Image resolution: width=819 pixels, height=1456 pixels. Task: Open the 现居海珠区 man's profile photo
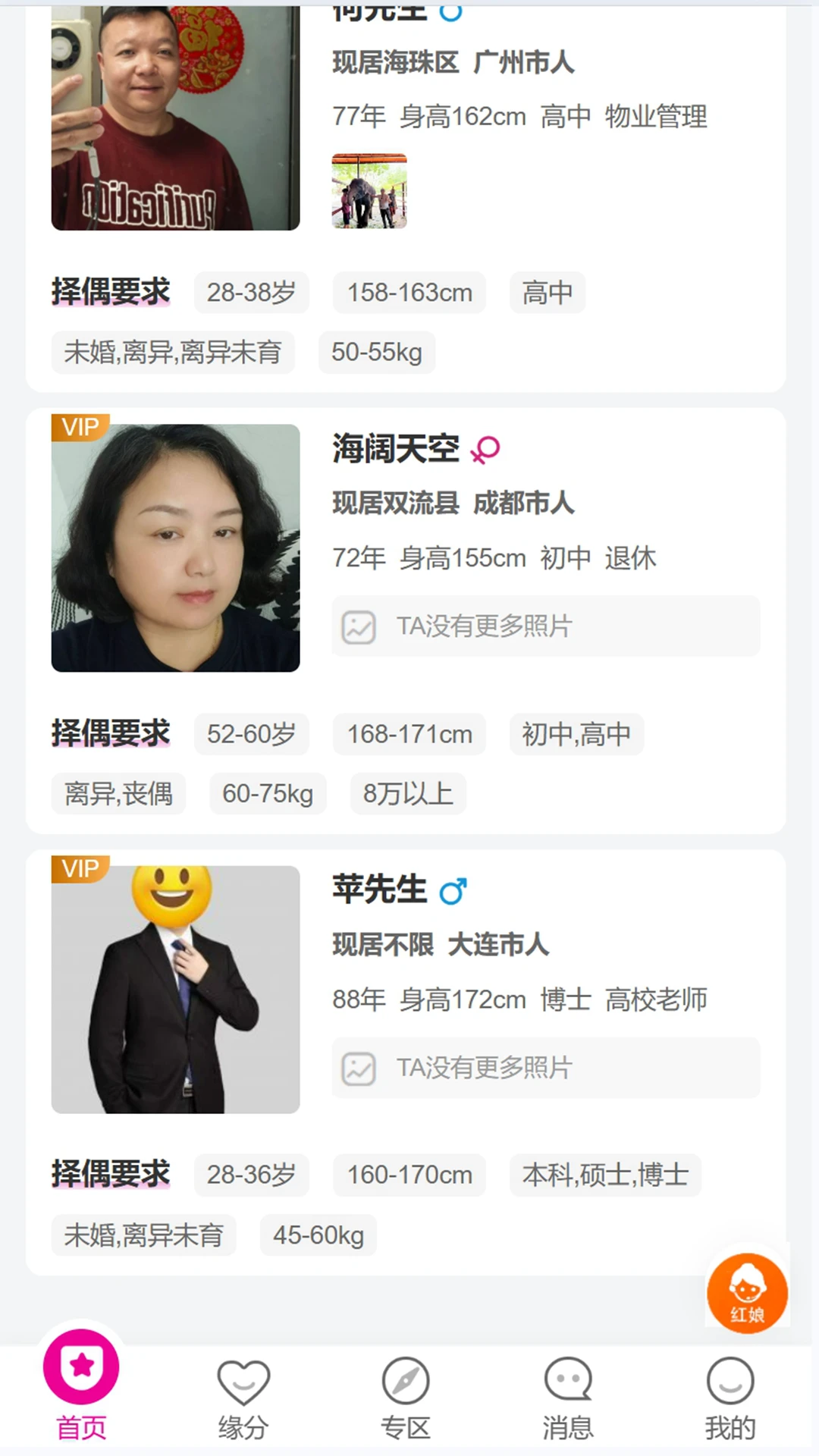coord(175,118)
